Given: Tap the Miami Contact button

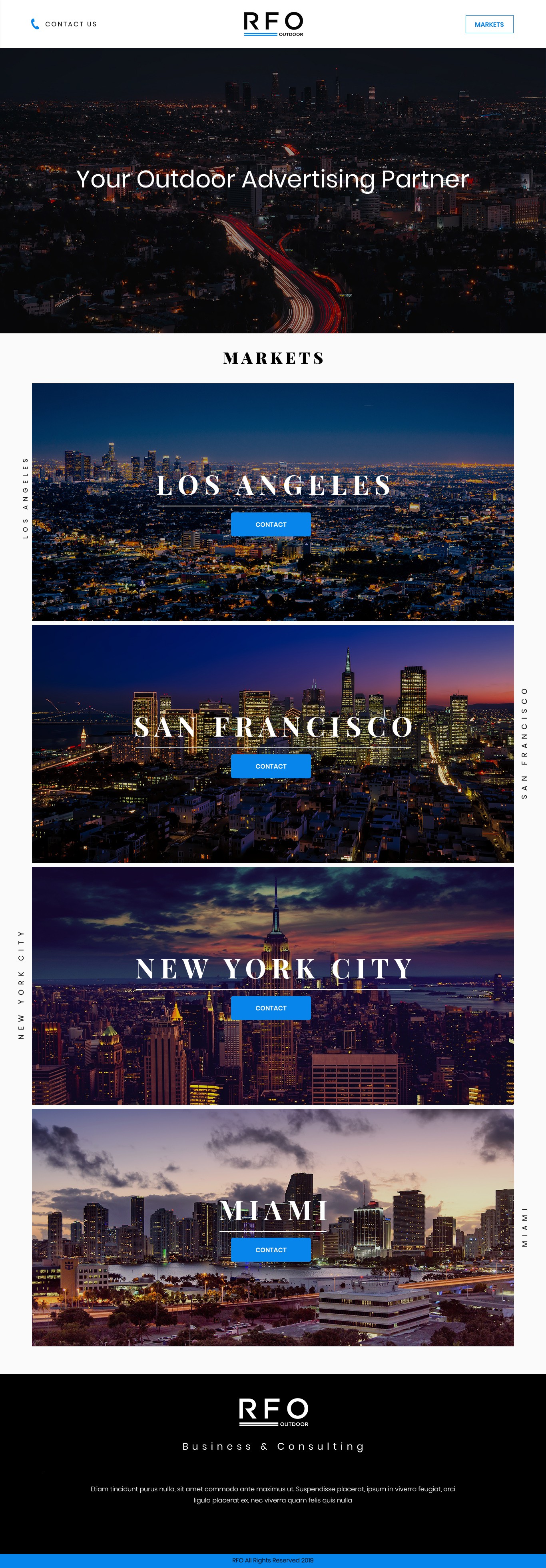Looking at the screenshot, I should coord(270,1249).
